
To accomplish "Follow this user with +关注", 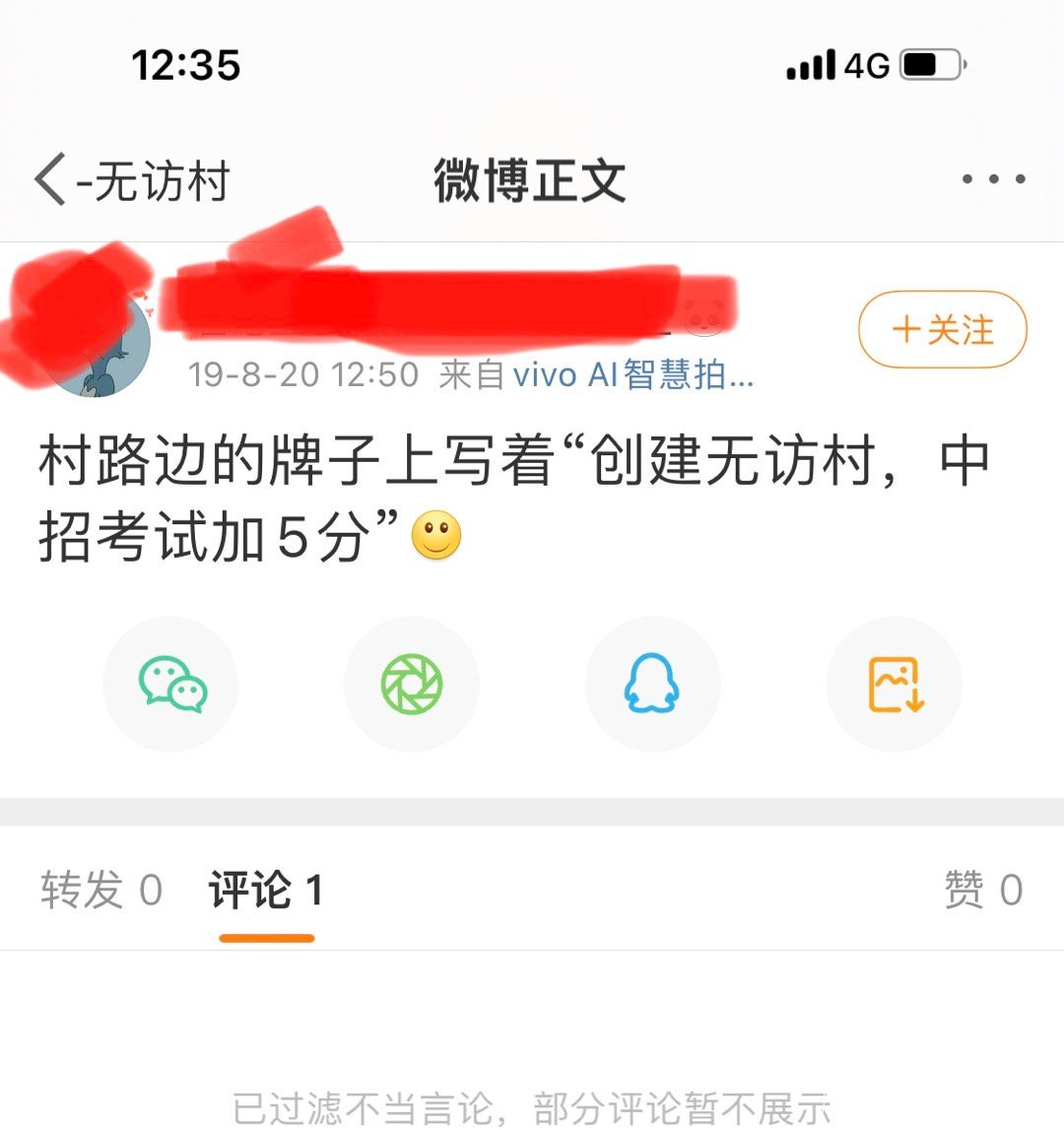I will click(943, 329).
